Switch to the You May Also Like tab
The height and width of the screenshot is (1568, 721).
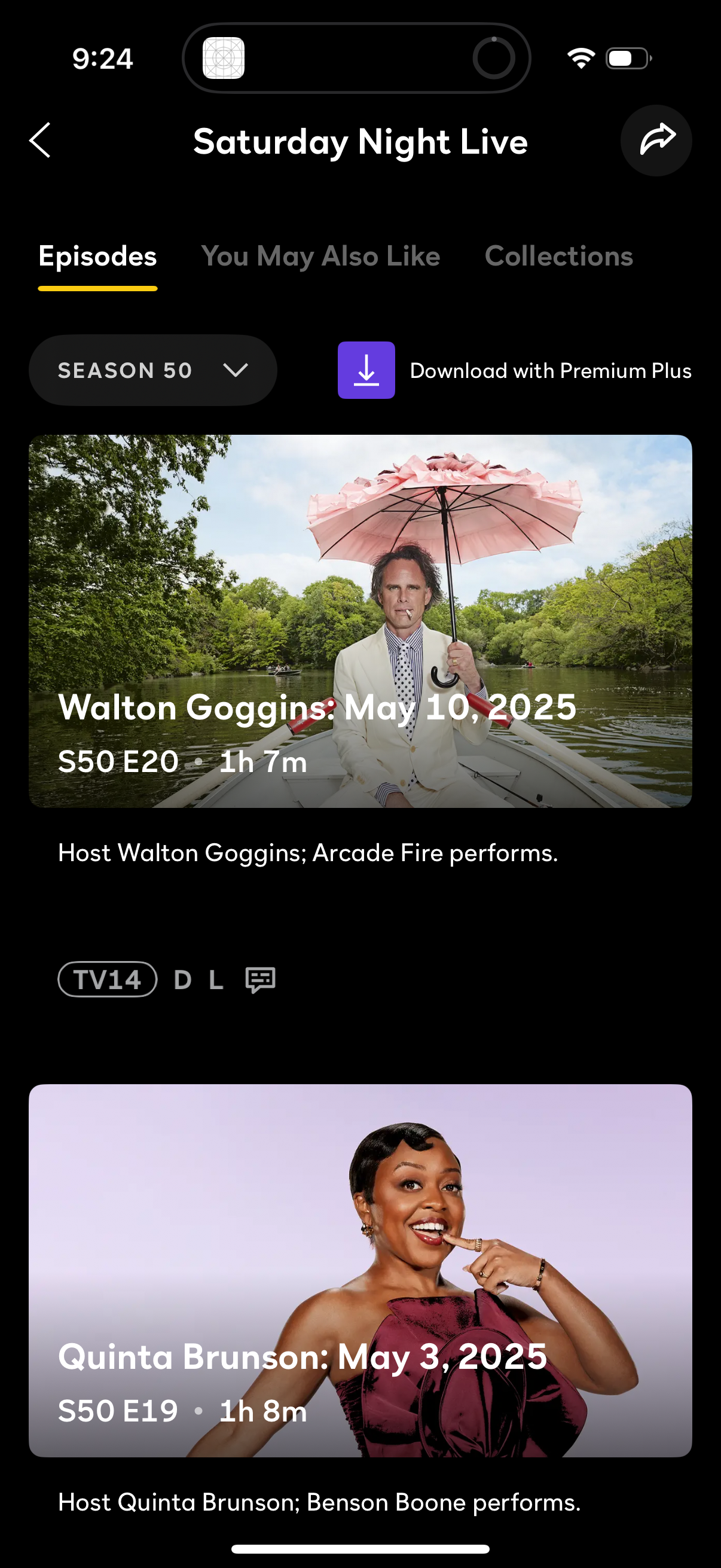[320, 257]
